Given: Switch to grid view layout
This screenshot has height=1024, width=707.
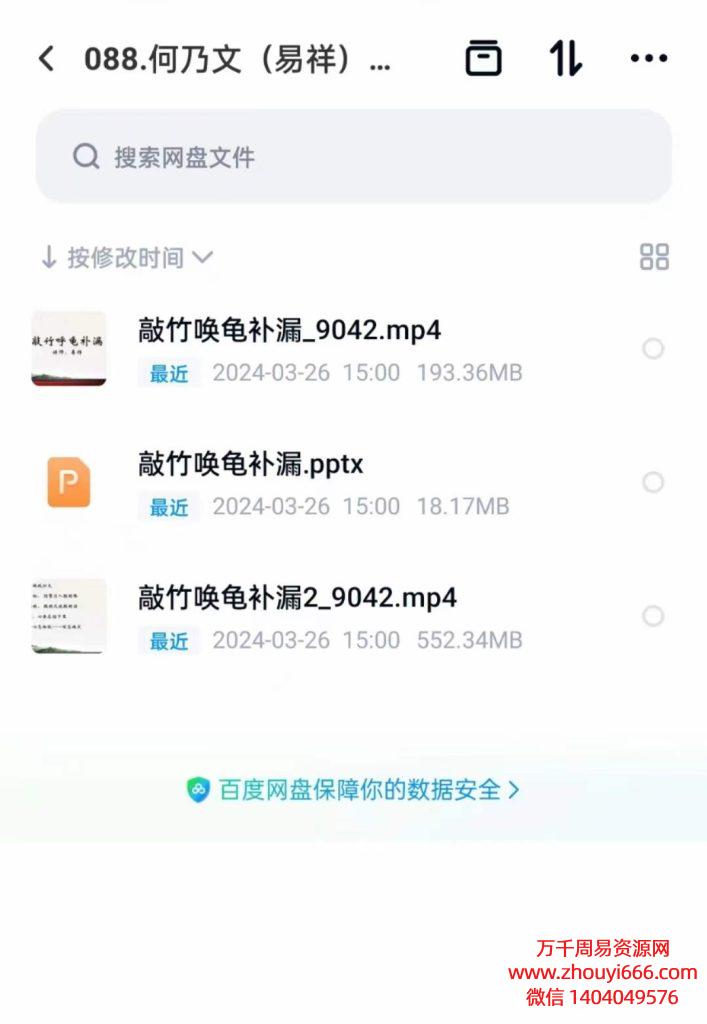Looking at the screenshot, I should pyautogui.click(x=654, y=257).
